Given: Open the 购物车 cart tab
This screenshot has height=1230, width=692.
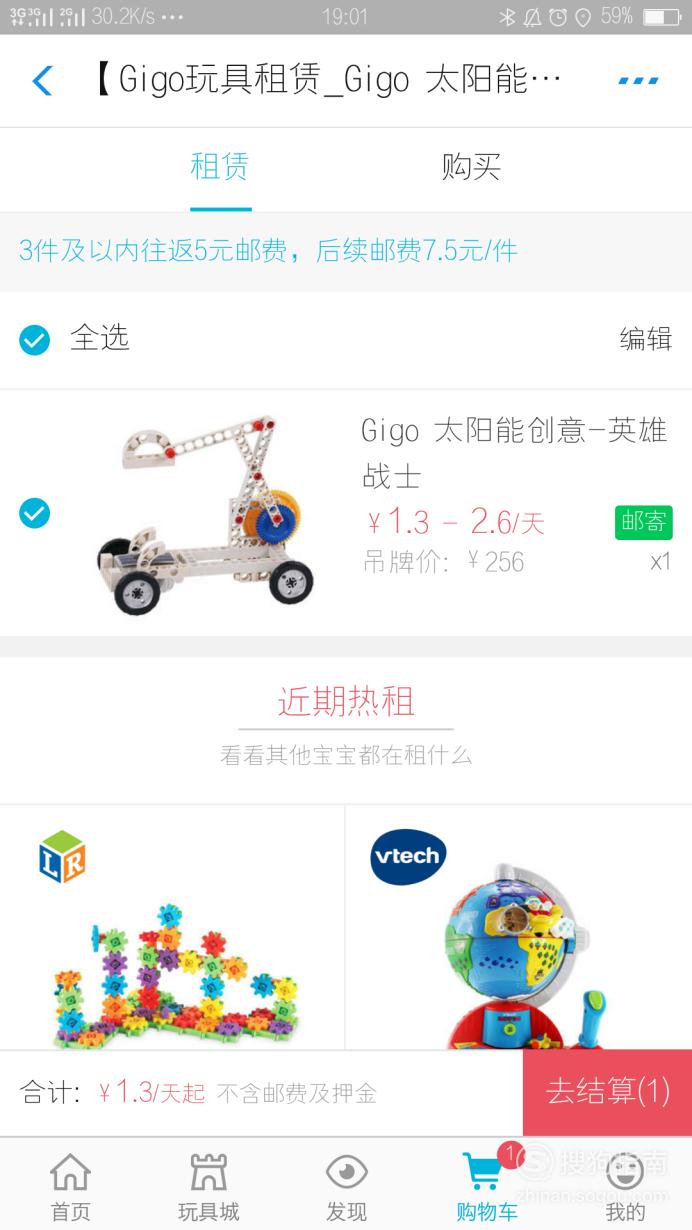Looking at the screenshot, I should tap(487, 1187).
